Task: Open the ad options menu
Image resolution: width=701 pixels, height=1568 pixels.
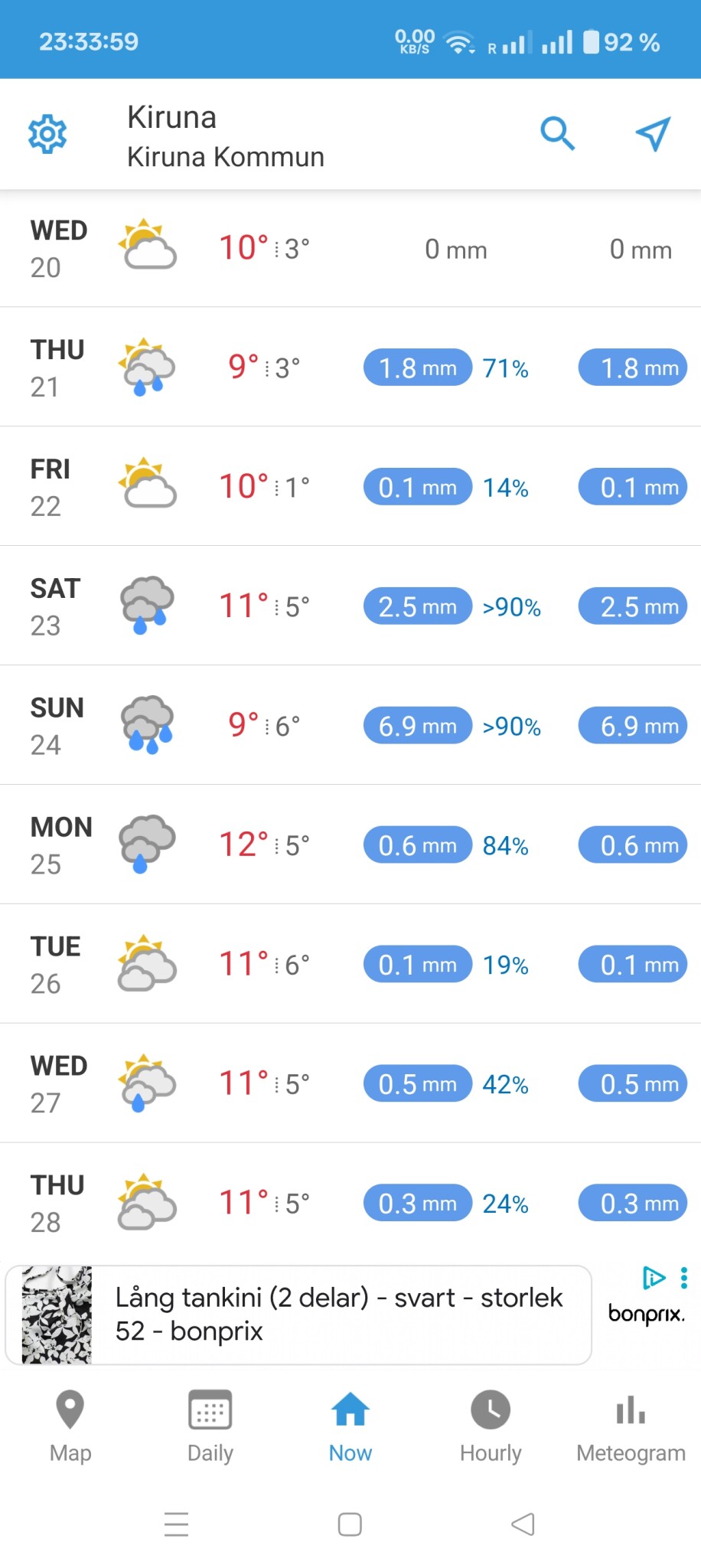Action: tap(684, 1277)
